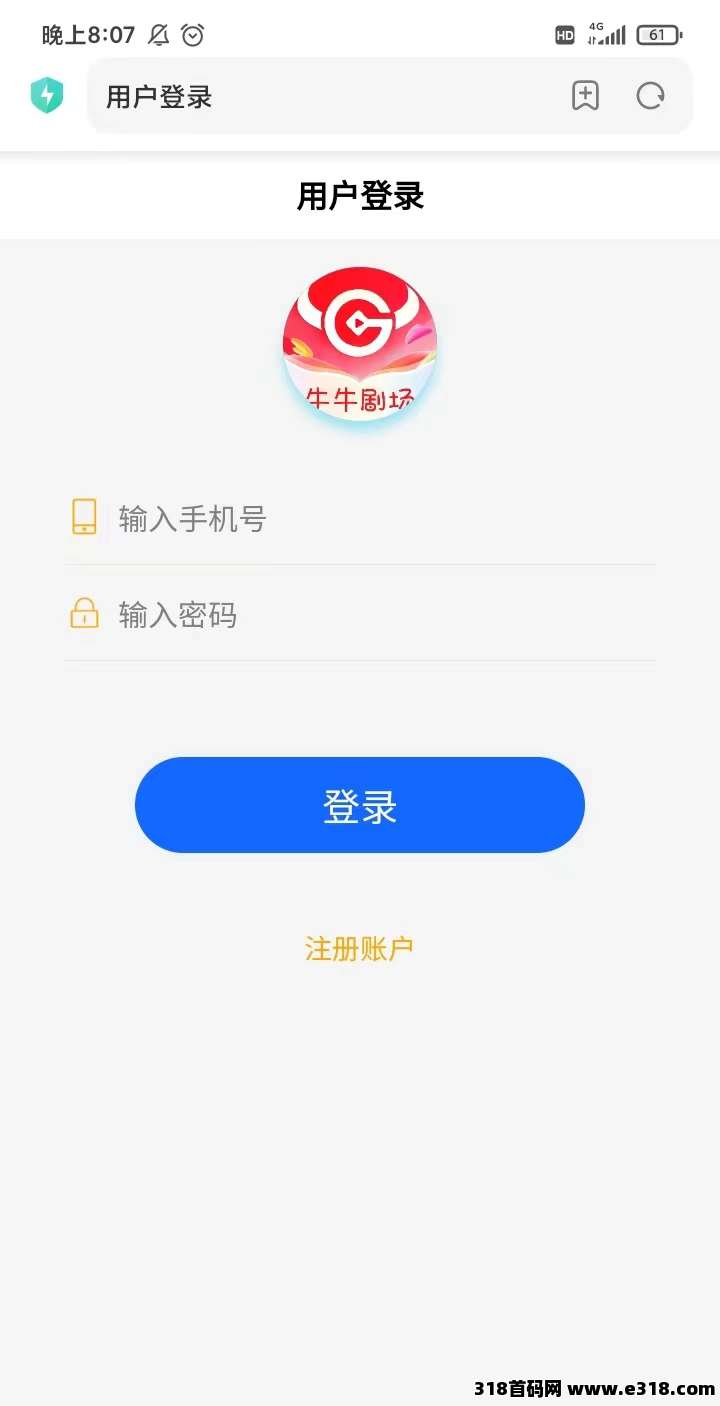Click the phone icon beside mobile number field
The height and width of the screenshot is (1406, 720).
[x=84, y=518]
